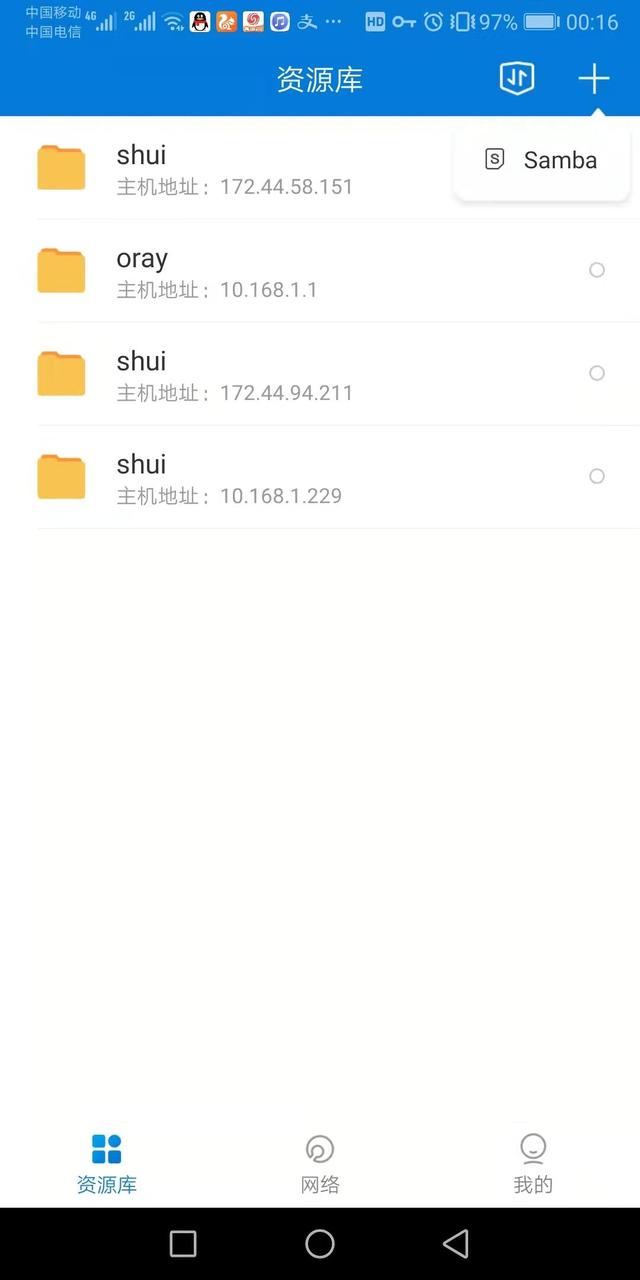Select the radio circle for shui 10.168.1.229
This screenshot has height=1280, width=640.
point(597,476)
